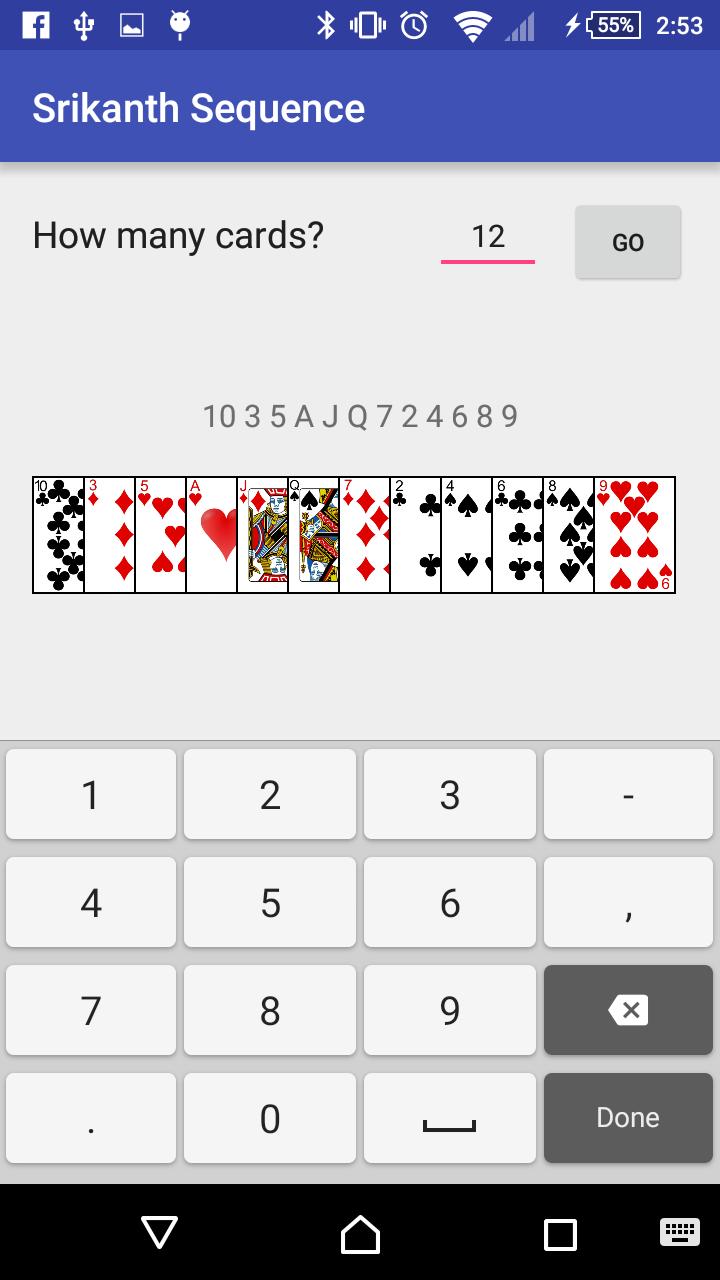Enter digit 0 on the keypad
This screenshot has width=720, height=1280.
[x=270, y=1118]
